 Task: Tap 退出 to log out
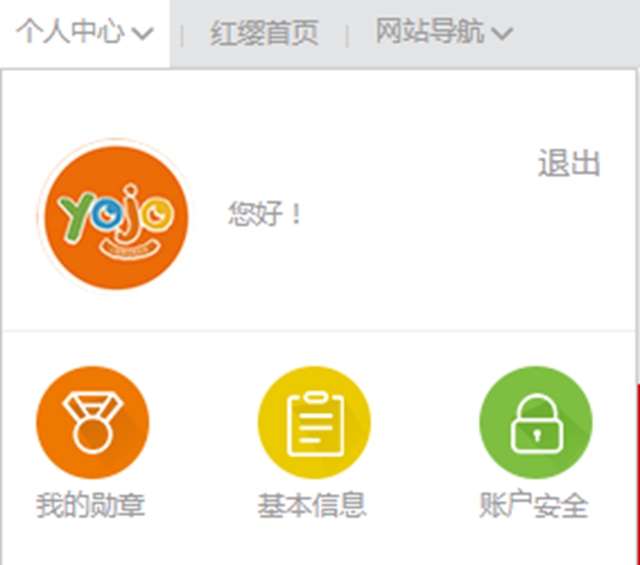568,163
